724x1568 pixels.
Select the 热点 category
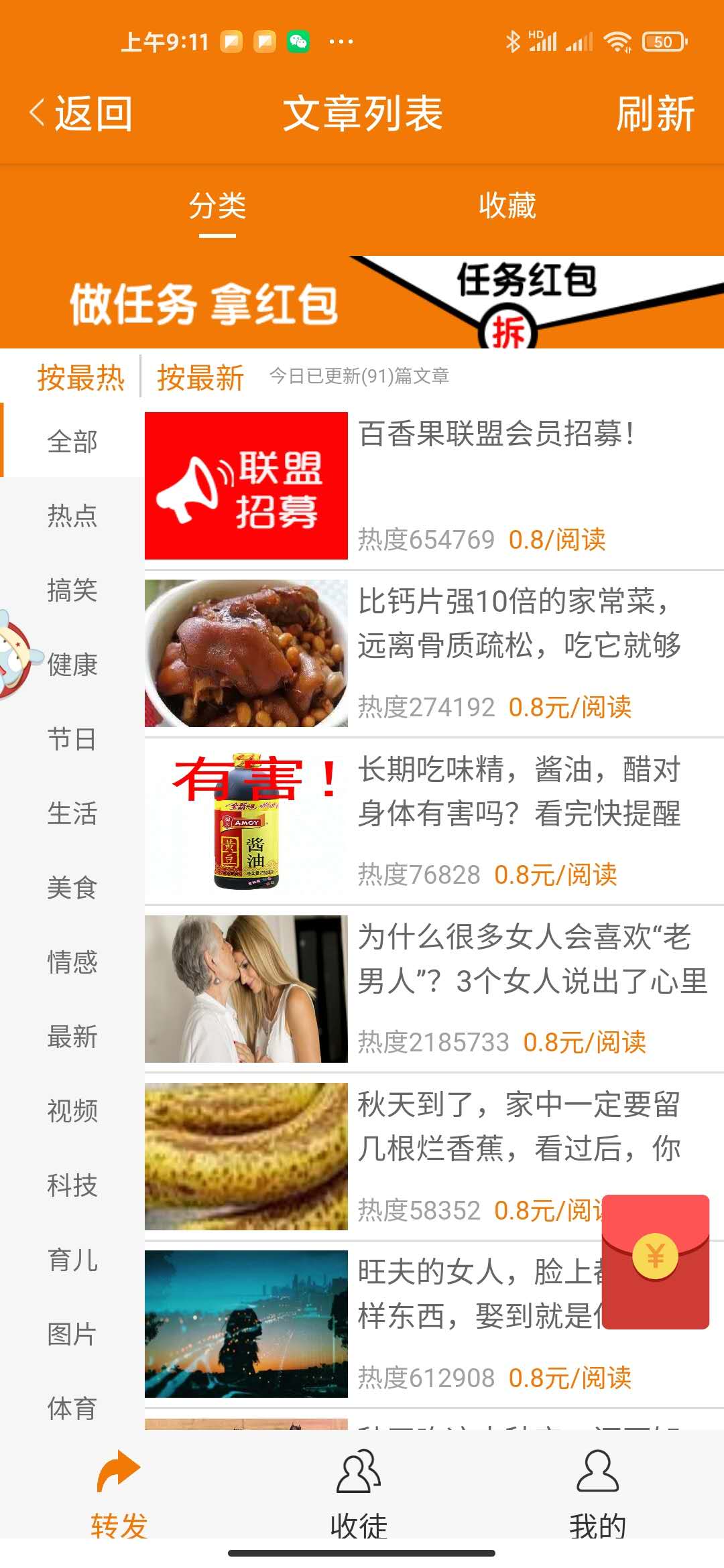pos(72,515)
